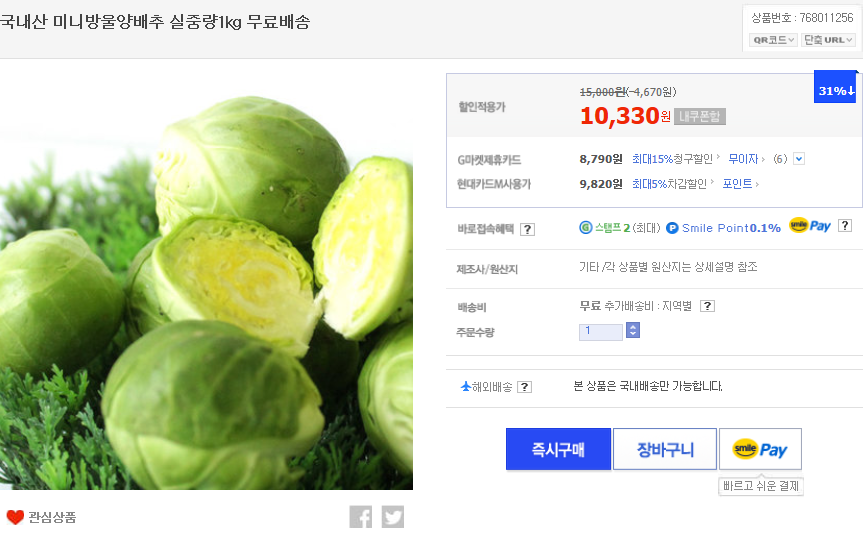Expand the 무이자 dropdown arrow
The image size is (863, 534).
(x=798, y=159)
